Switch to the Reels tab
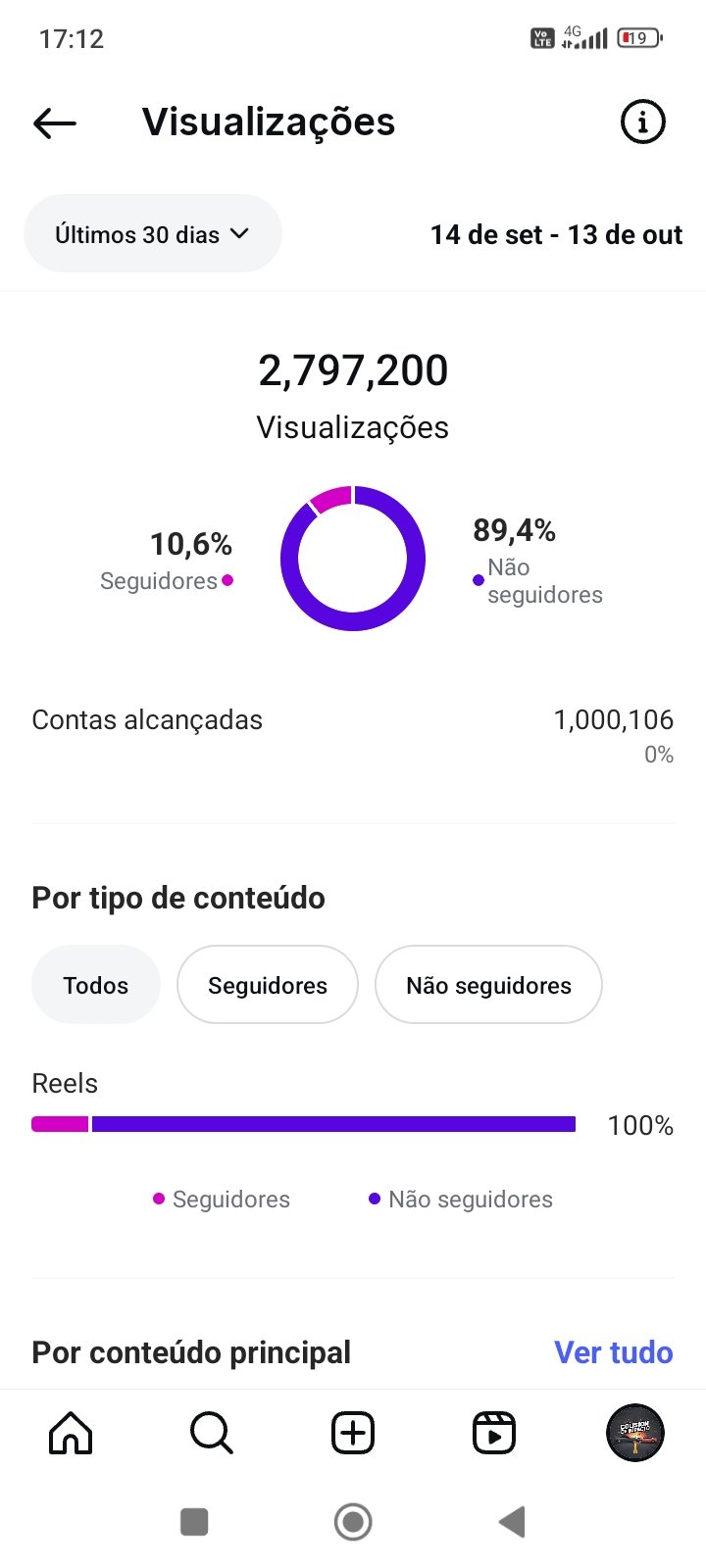This screenshot has height=1568, width=706. (494, 1433)
